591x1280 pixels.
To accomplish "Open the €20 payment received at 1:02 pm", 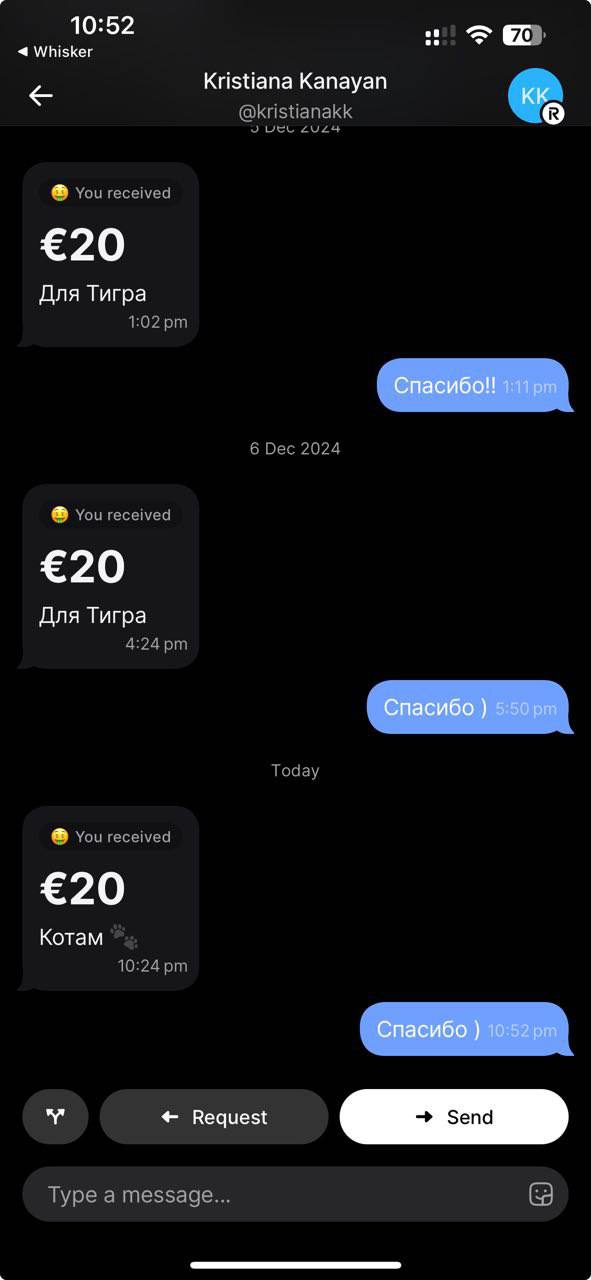I will [110, 254].
